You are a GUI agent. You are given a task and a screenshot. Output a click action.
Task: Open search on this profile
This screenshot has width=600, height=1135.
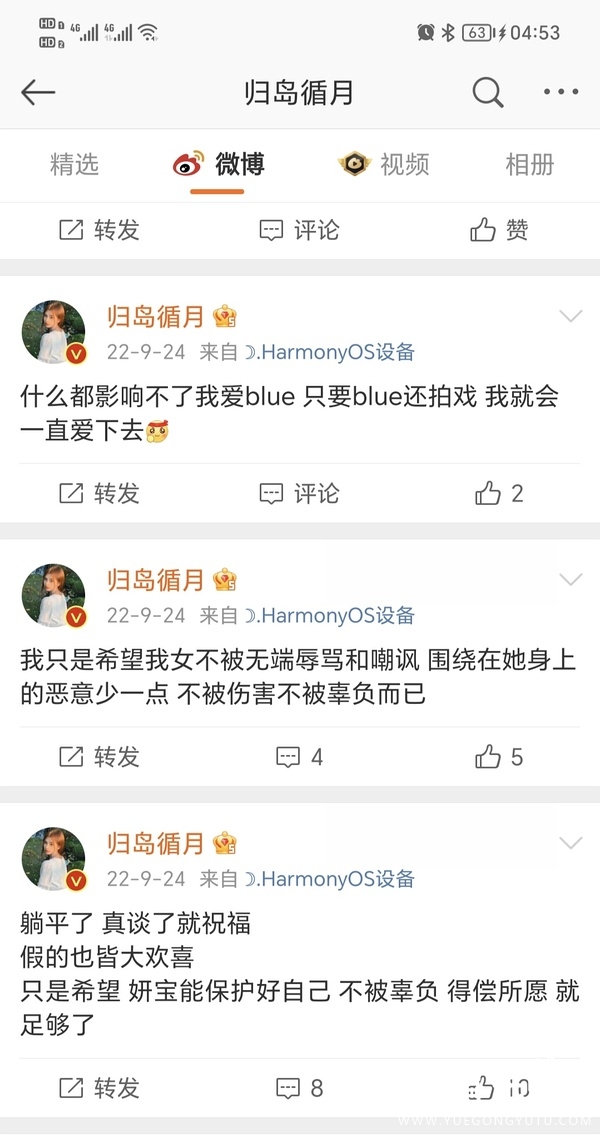coord(487,93)
